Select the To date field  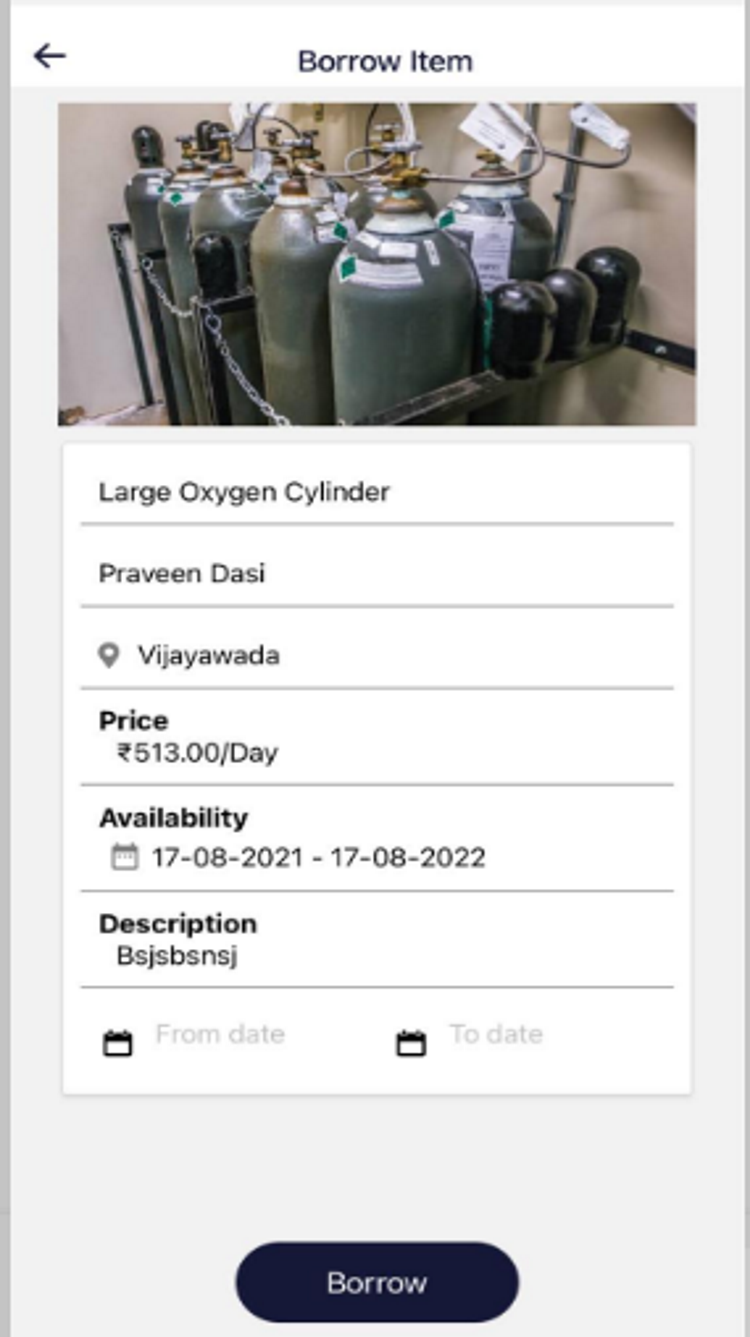[x=495, y=1035]
